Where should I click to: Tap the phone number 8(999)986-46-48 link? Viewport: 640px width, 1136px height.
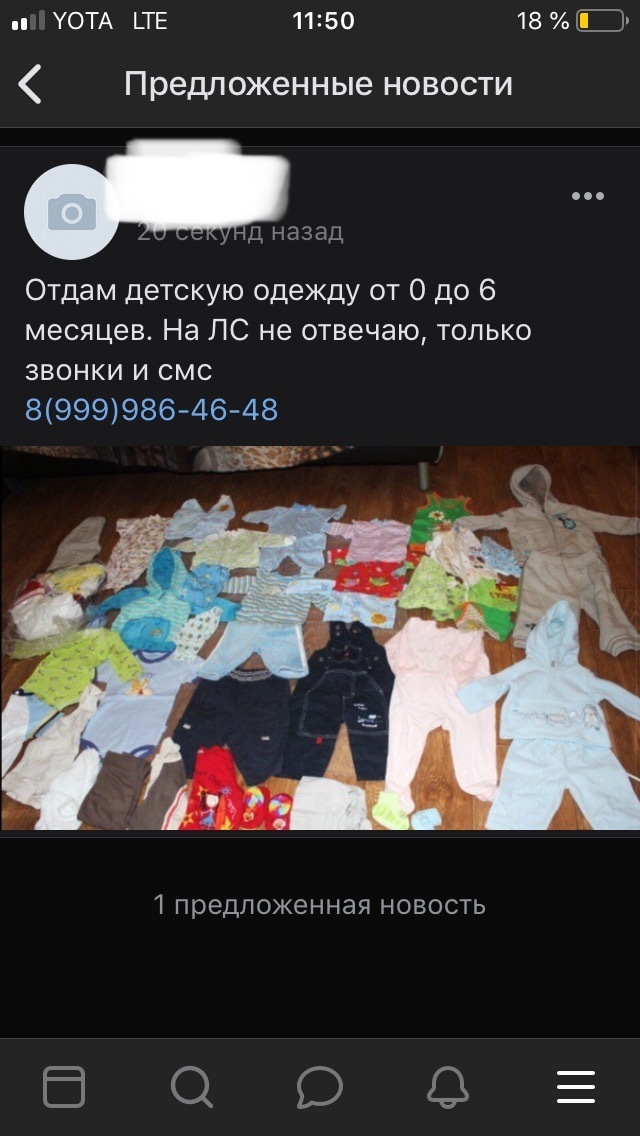pyautogui.click(x=151, y=409)
